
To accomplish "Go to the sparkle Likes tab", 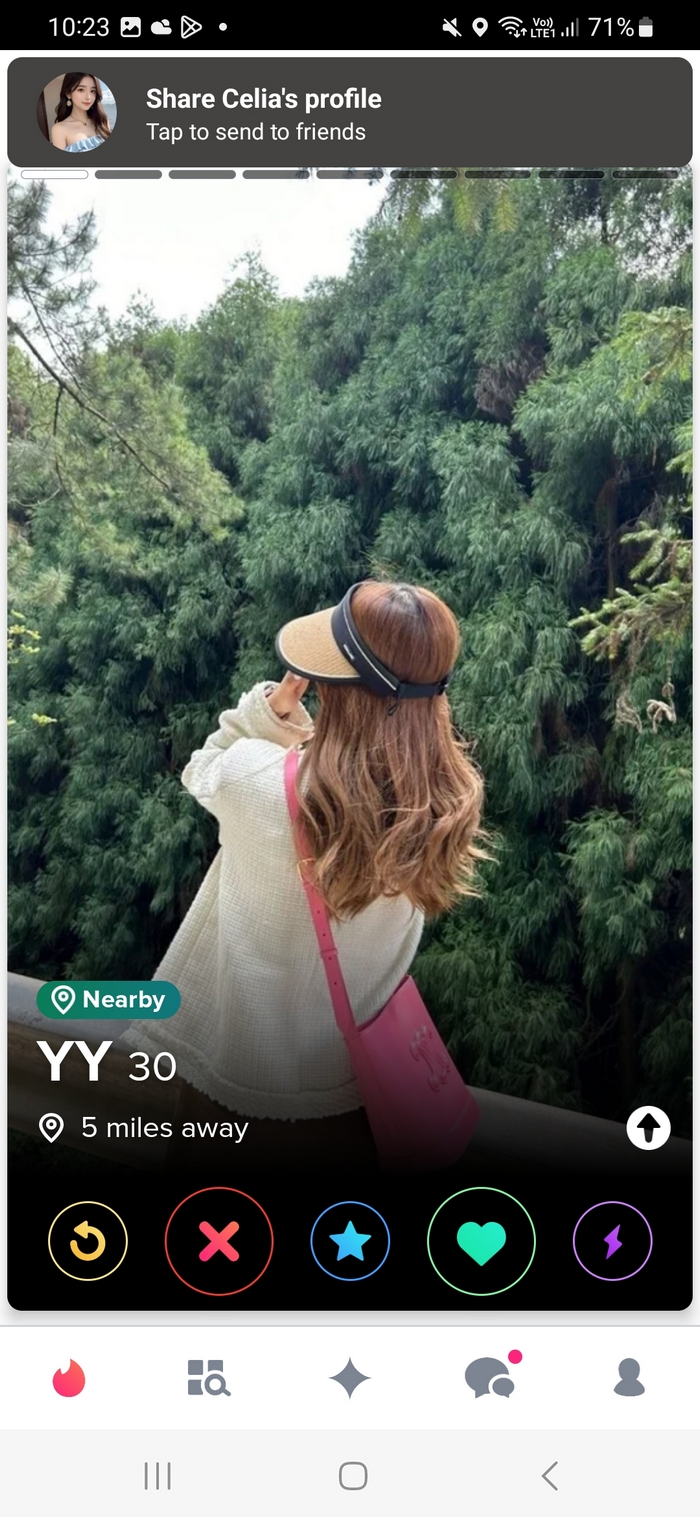I will [350, 1378].
